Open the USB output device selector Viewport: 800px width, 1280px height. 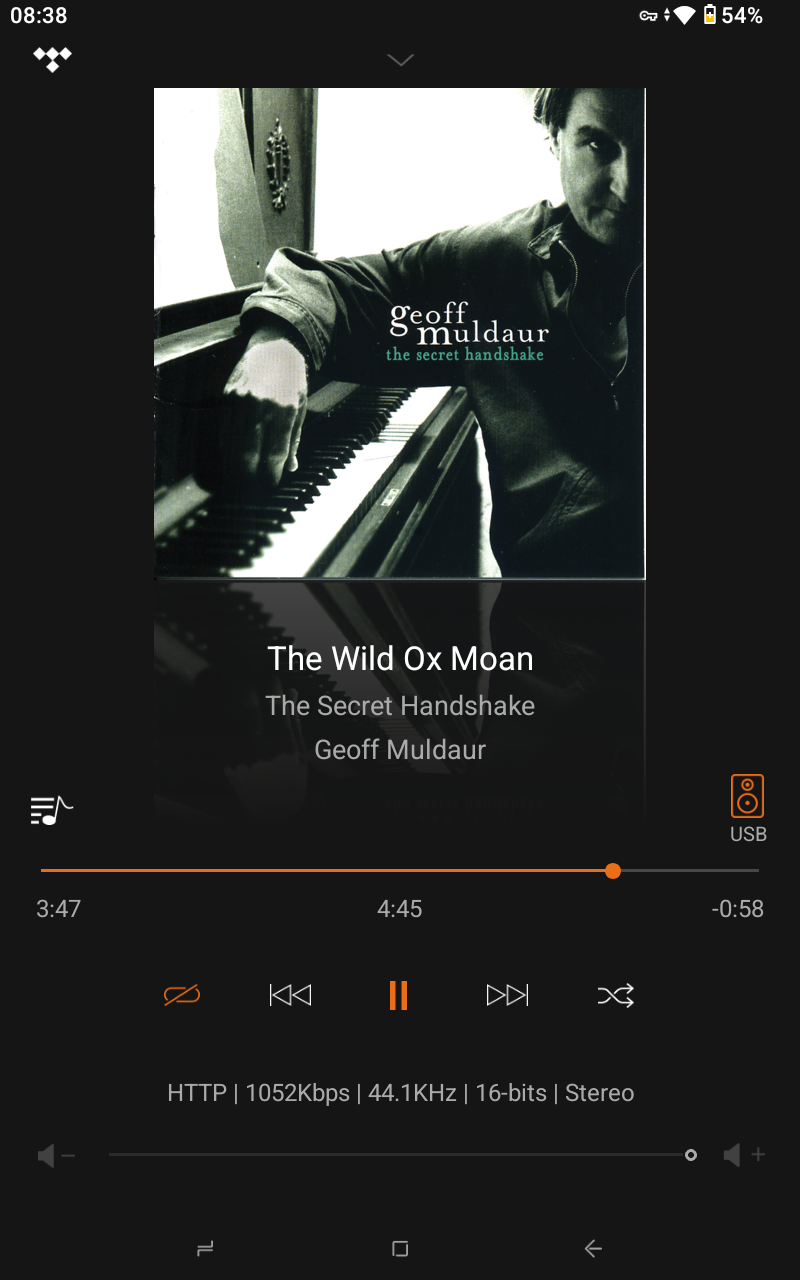click(747, 807)
